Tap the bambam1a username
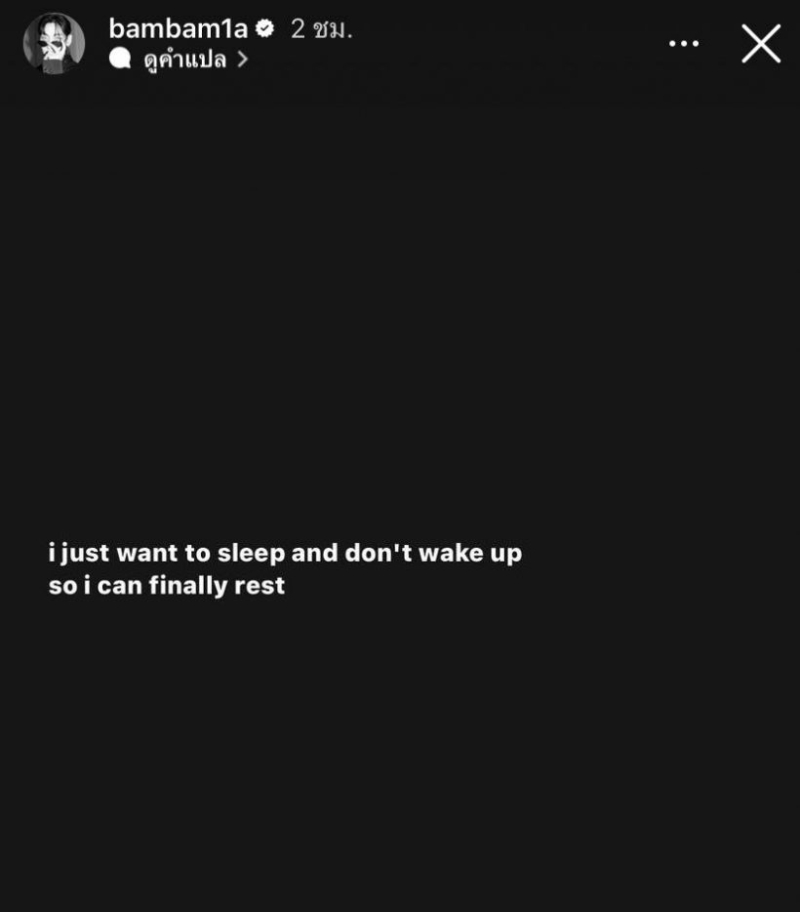 (x=178, y=29)
